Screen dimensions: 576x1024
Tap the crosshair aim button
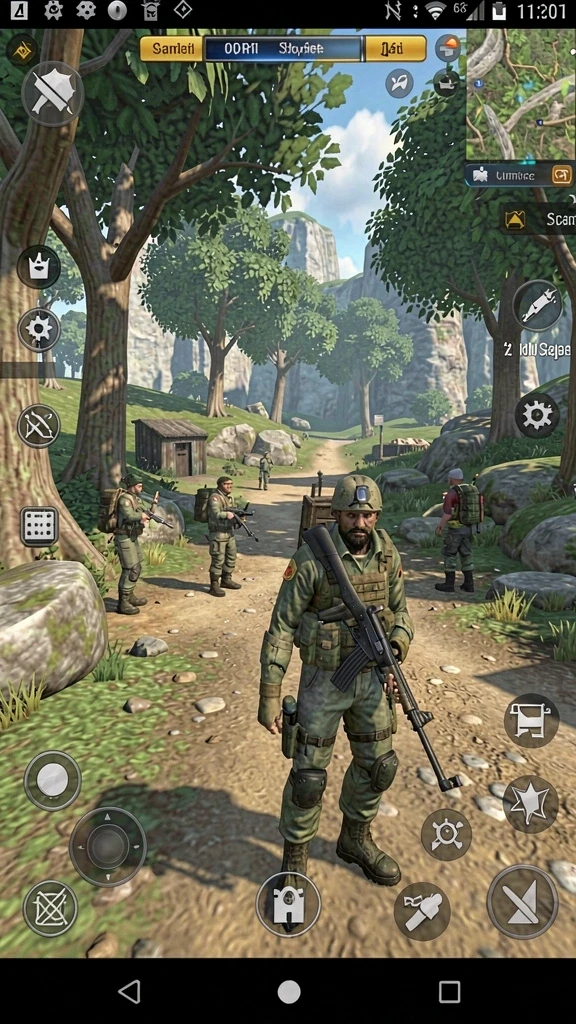click(x=446, y=835)
